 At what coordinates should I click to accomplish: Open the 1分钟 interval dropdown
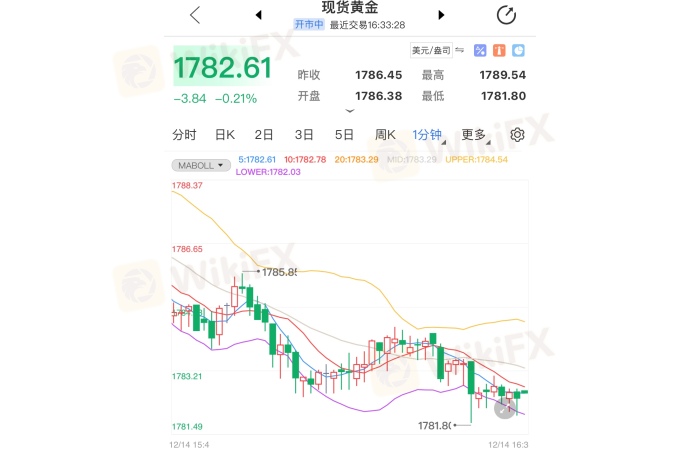pyautogui.click(x=430, y=135)
